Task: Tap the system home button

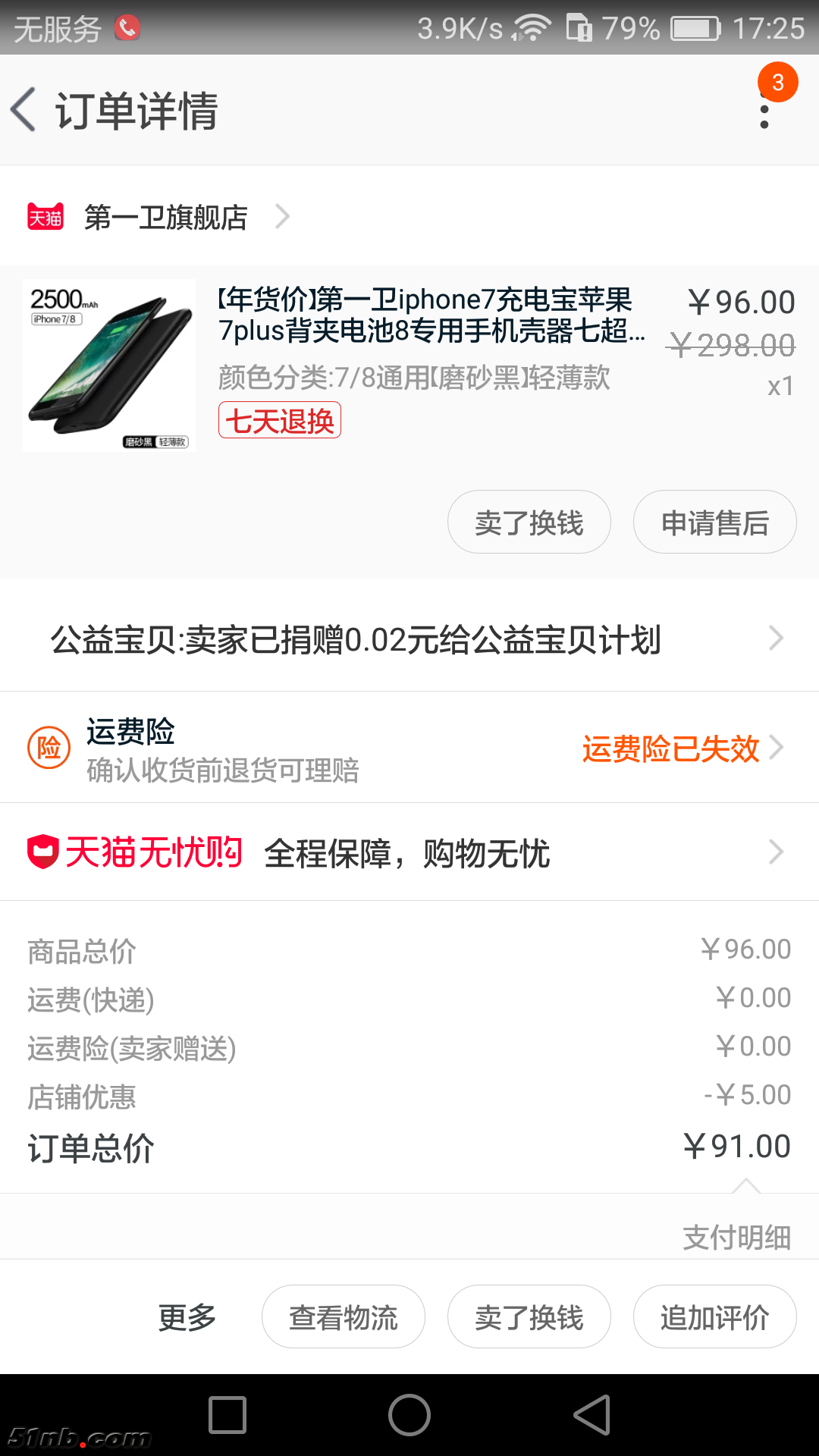Action: (x=409, y=1415)
